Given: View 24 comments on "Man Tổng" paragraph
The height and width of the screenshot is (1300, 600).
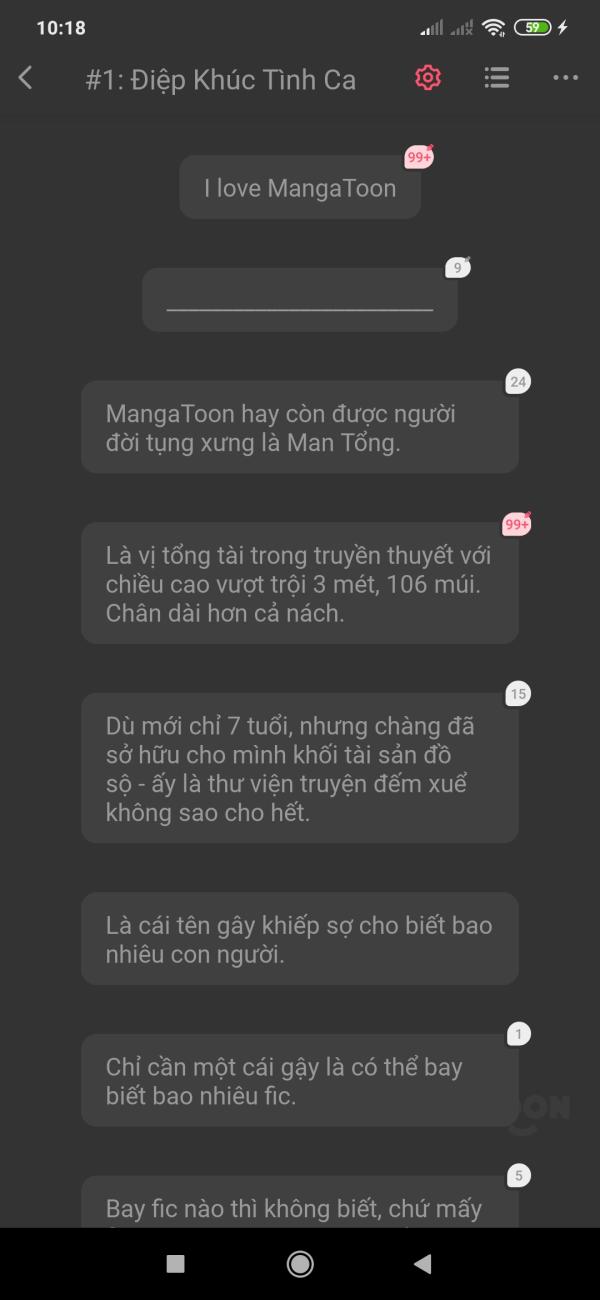Looking at the screenshot, I should click(518, 382).
